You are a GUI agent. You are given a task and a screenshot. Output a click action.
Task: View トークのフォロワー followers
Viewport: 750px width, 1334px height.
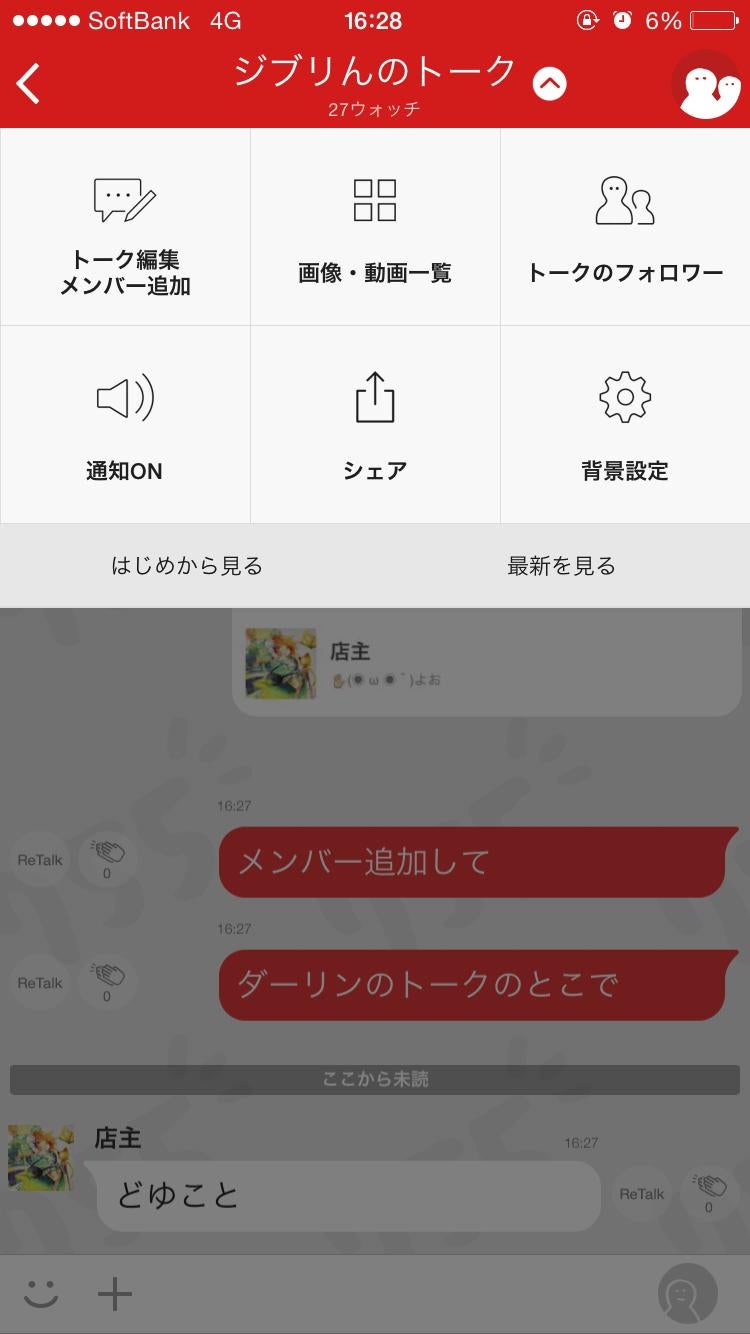[x=624, y=202]
